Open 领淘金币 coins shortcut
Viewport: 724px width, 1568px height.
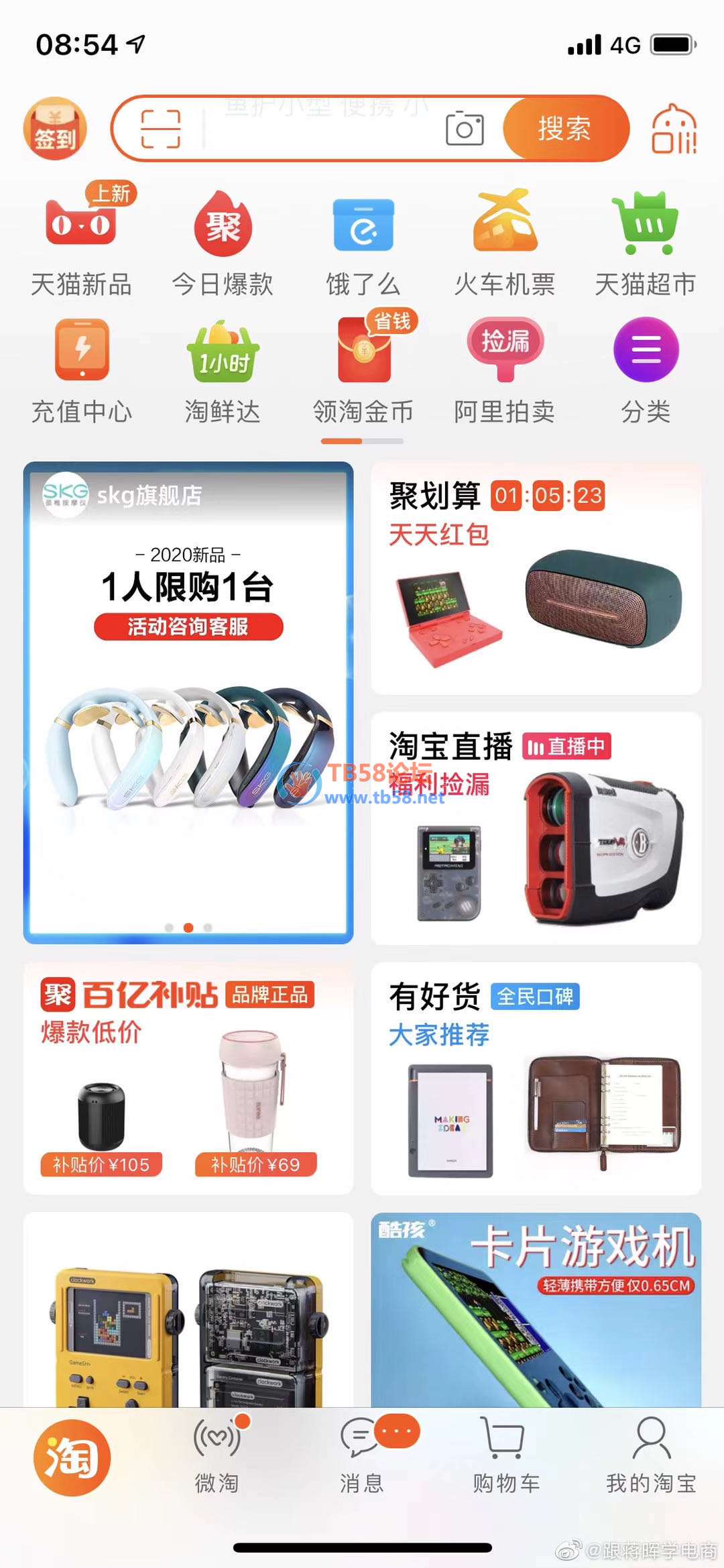(x=363, y=370)
